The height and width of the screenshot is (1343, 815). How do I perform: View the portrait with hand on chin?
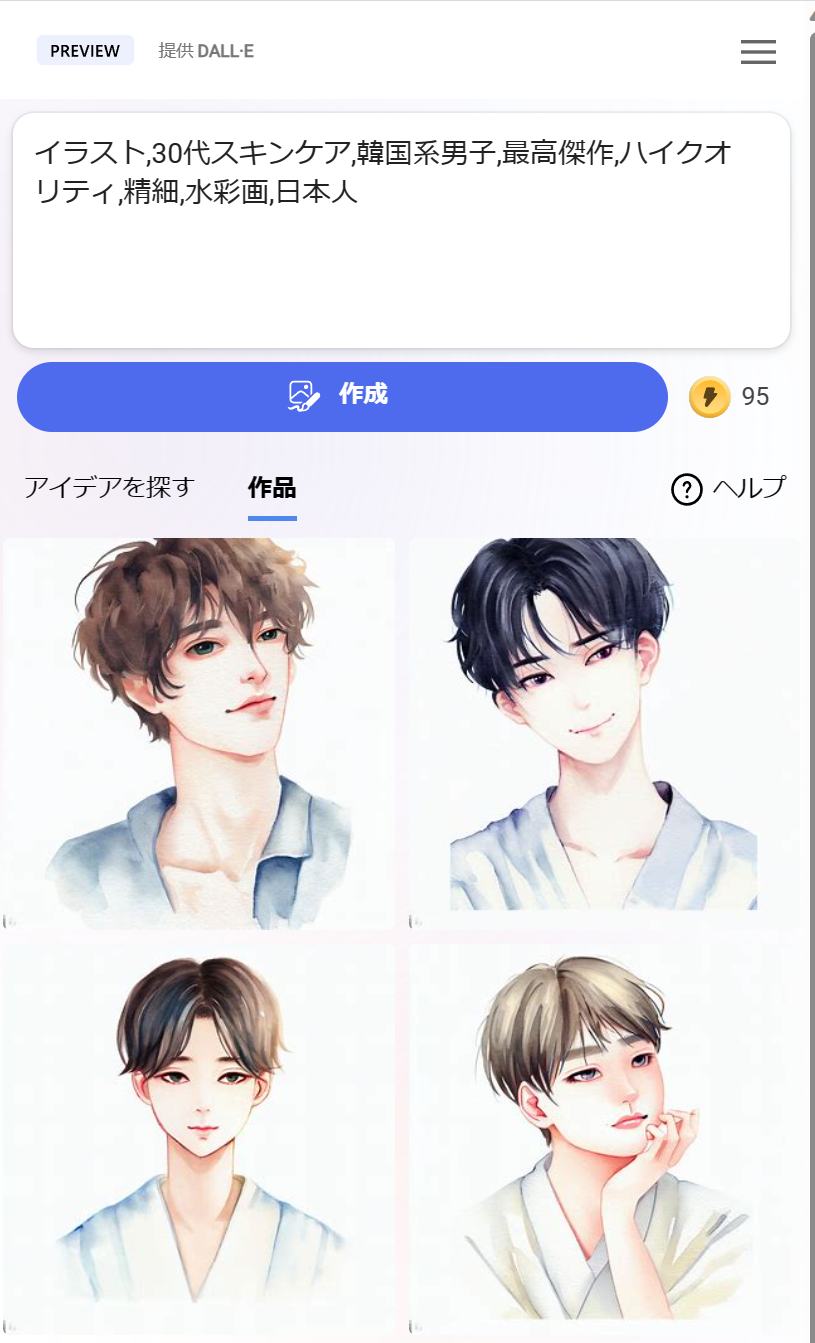pos(604,1140)
